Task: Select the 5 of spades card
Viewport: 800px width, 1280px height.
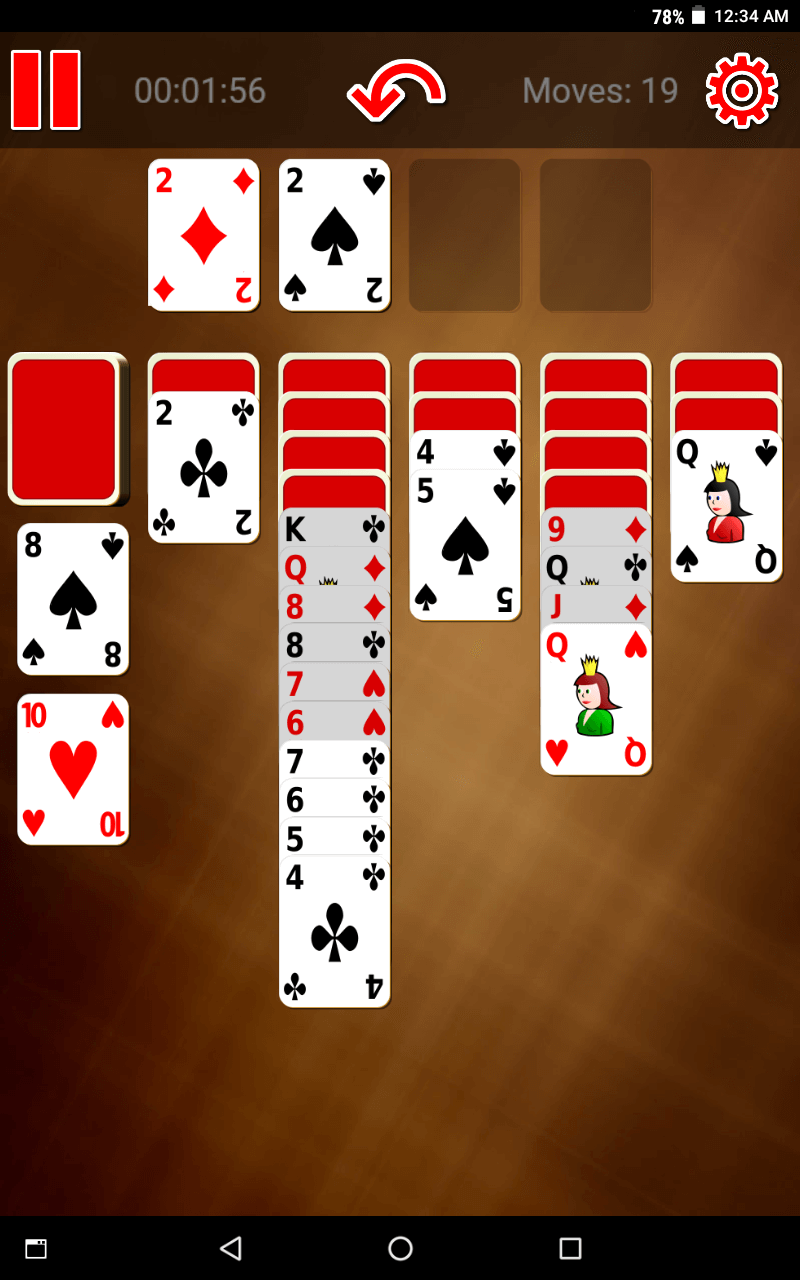Action: click(x=464, y=545)
